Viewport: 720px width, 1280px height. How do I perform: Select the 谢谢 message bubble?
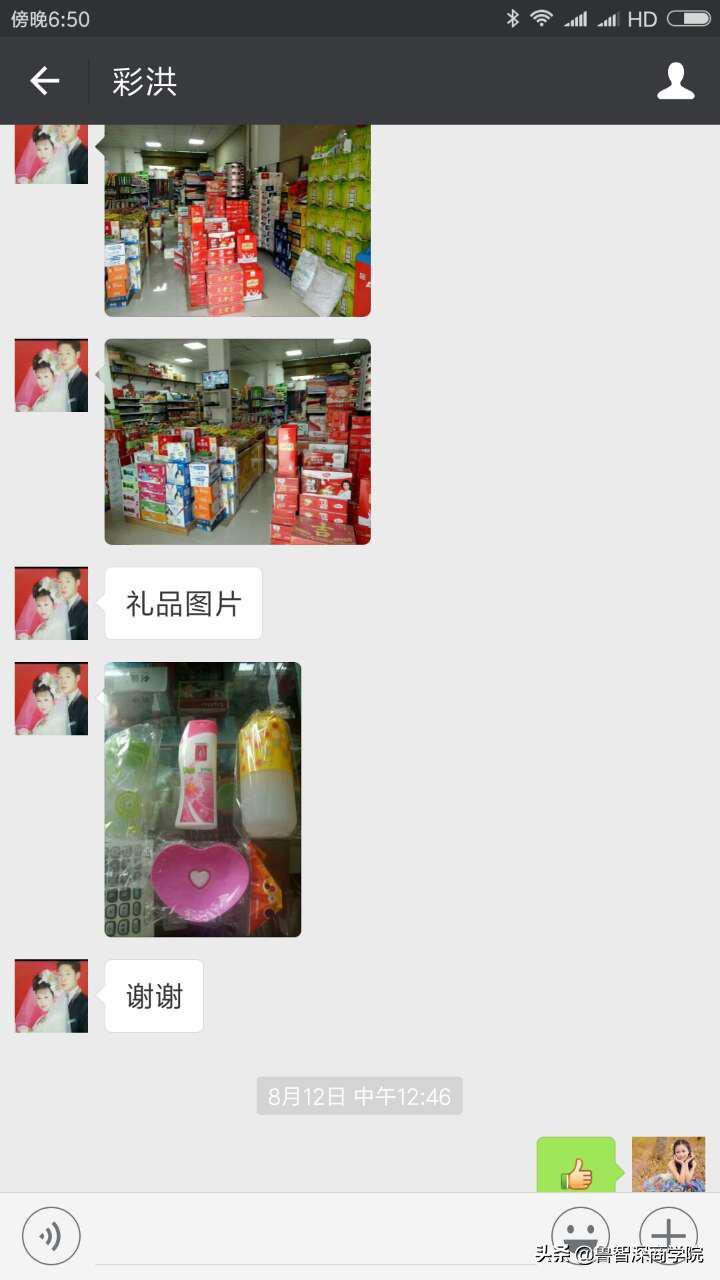(x=153, y=995)
